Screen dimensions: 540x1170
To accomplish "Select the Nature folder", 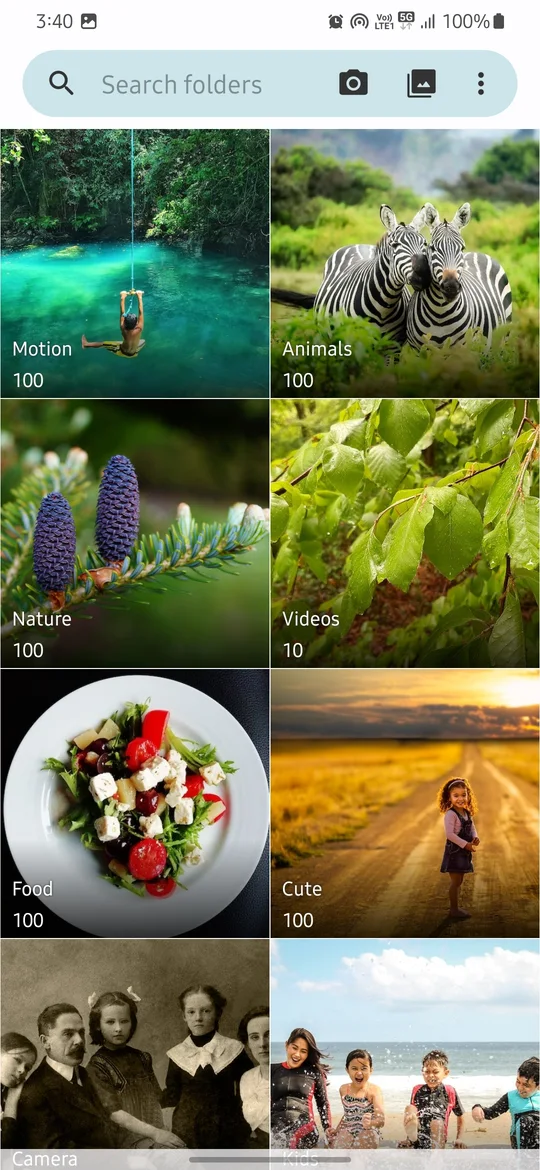I will pos(135,534).
